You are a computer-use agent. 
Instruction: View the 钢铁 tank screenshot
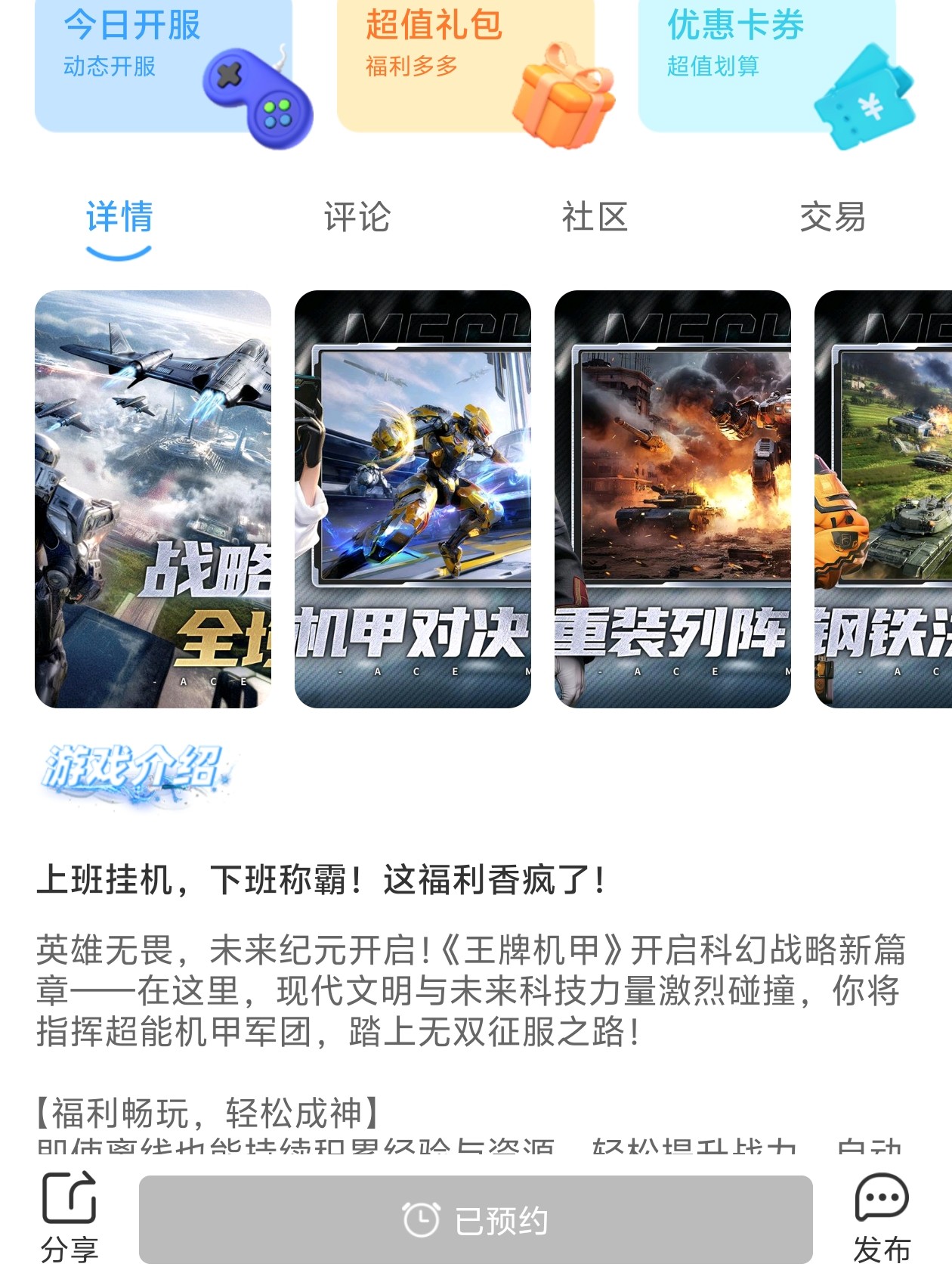click(882, 499)
